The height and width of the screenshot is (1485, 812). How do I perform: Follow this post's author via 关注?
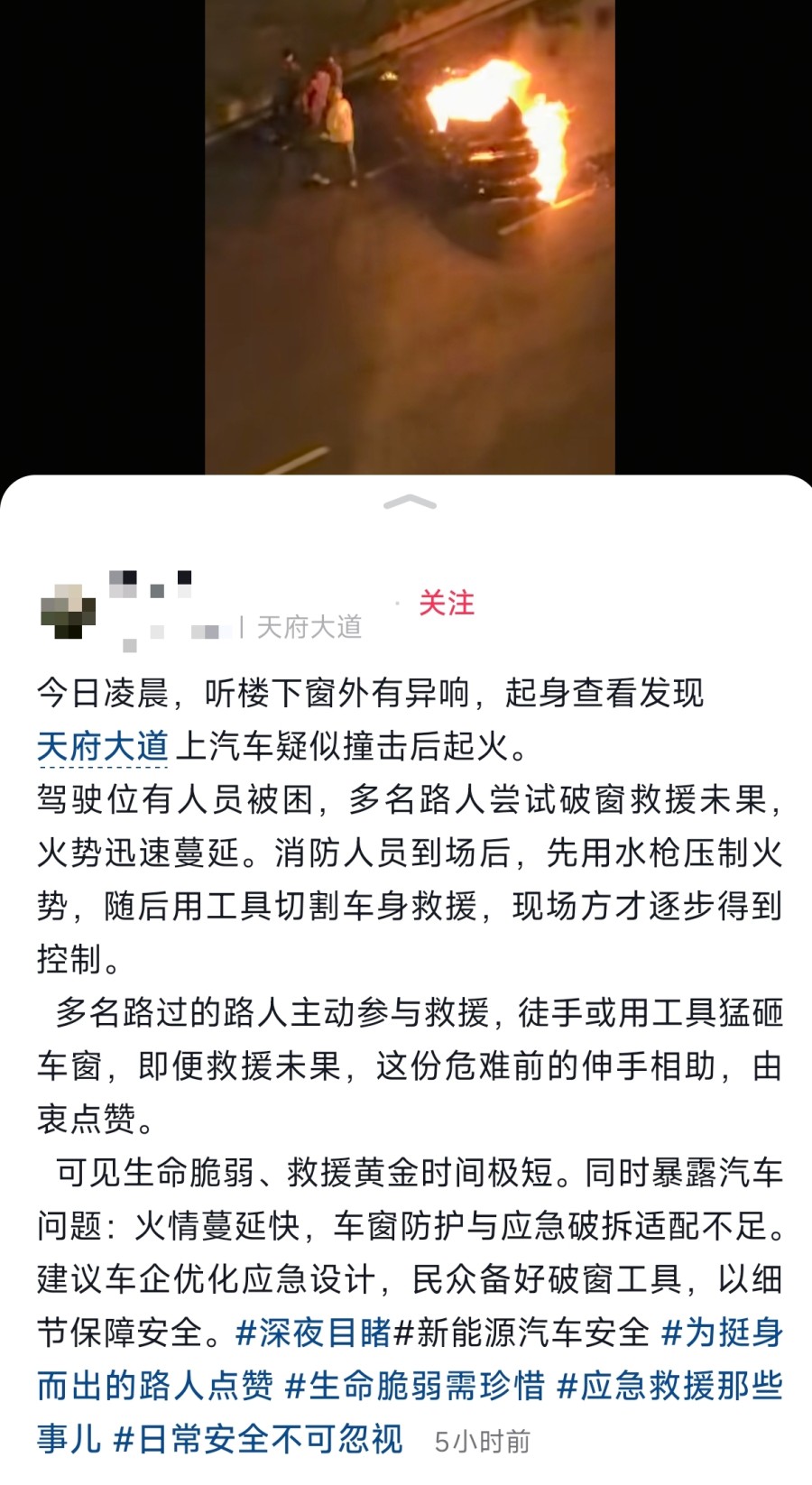point(446,603)
